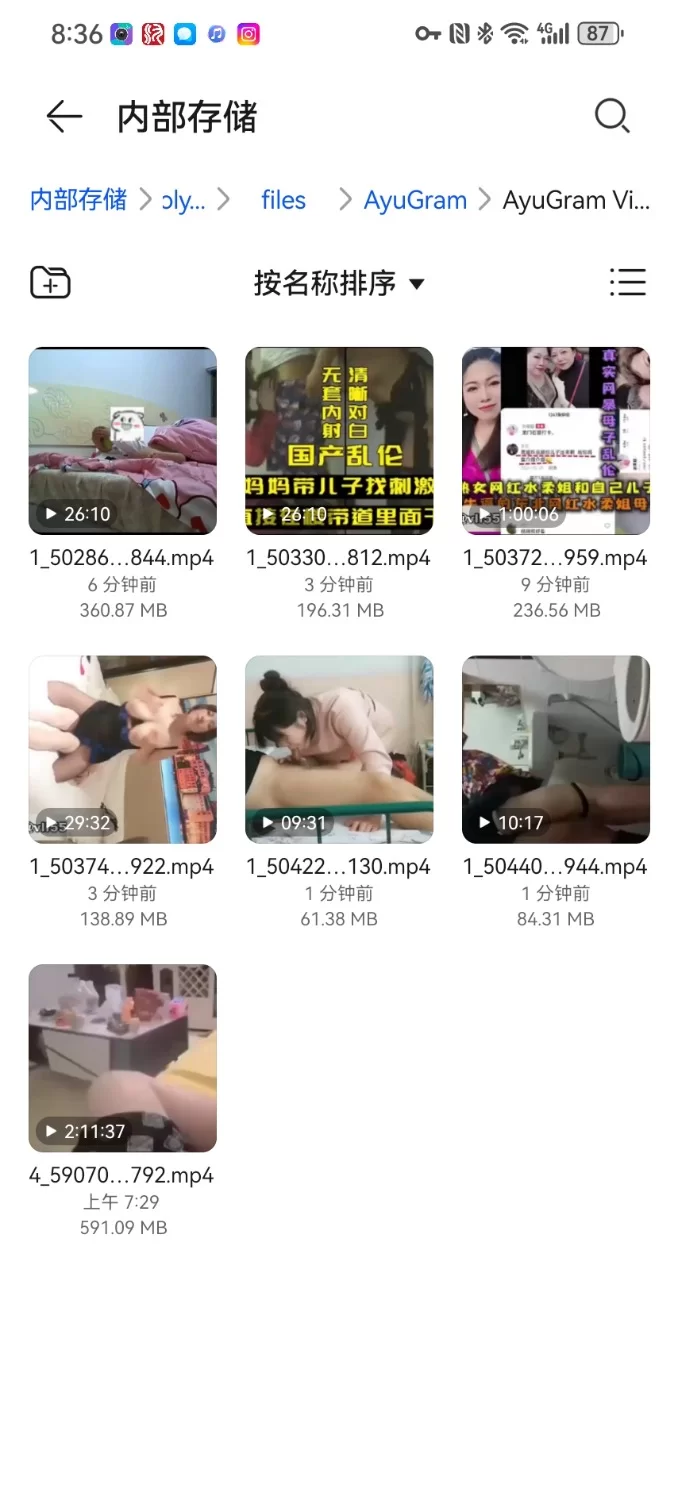Screen dimensions: 678x1500
Task: Go to the files folder breadcrumb
Action: (283, 200)
